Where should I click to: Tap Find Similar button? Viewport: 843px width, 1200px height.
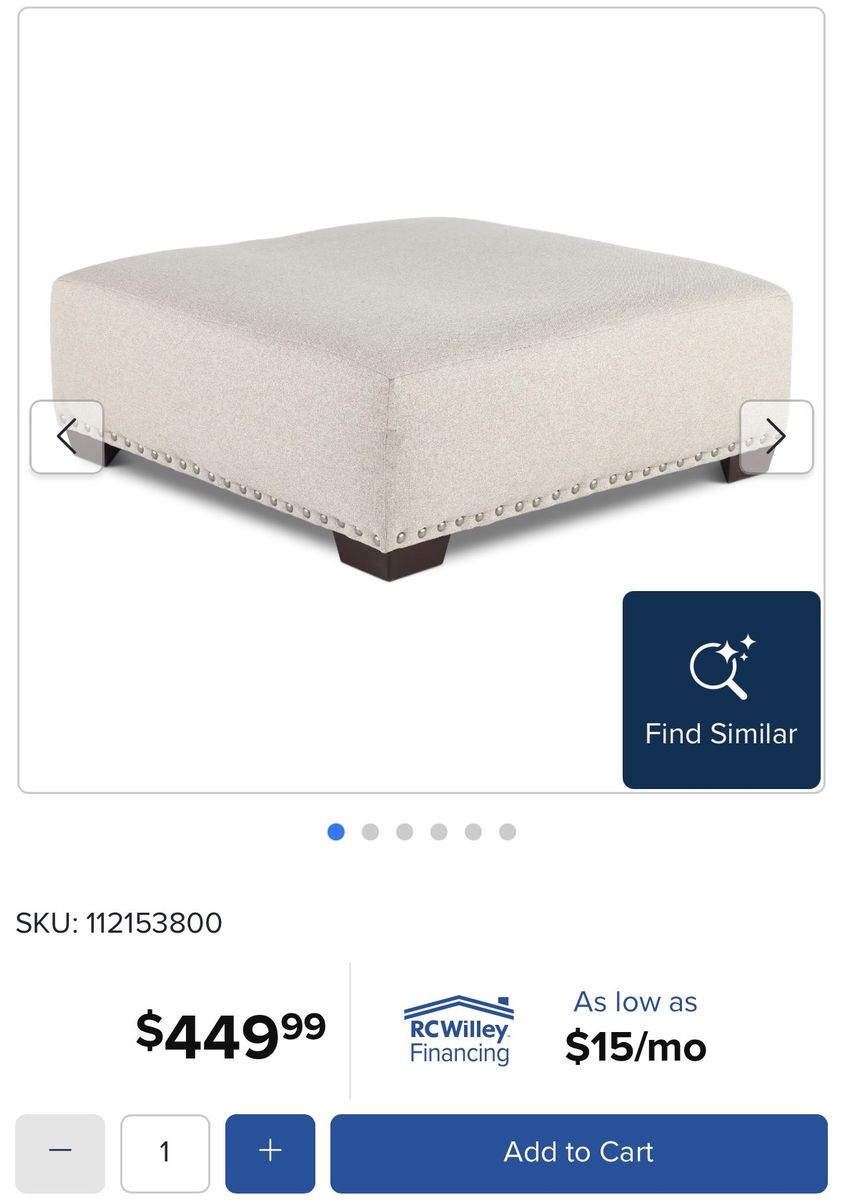(x=721, y=690)
